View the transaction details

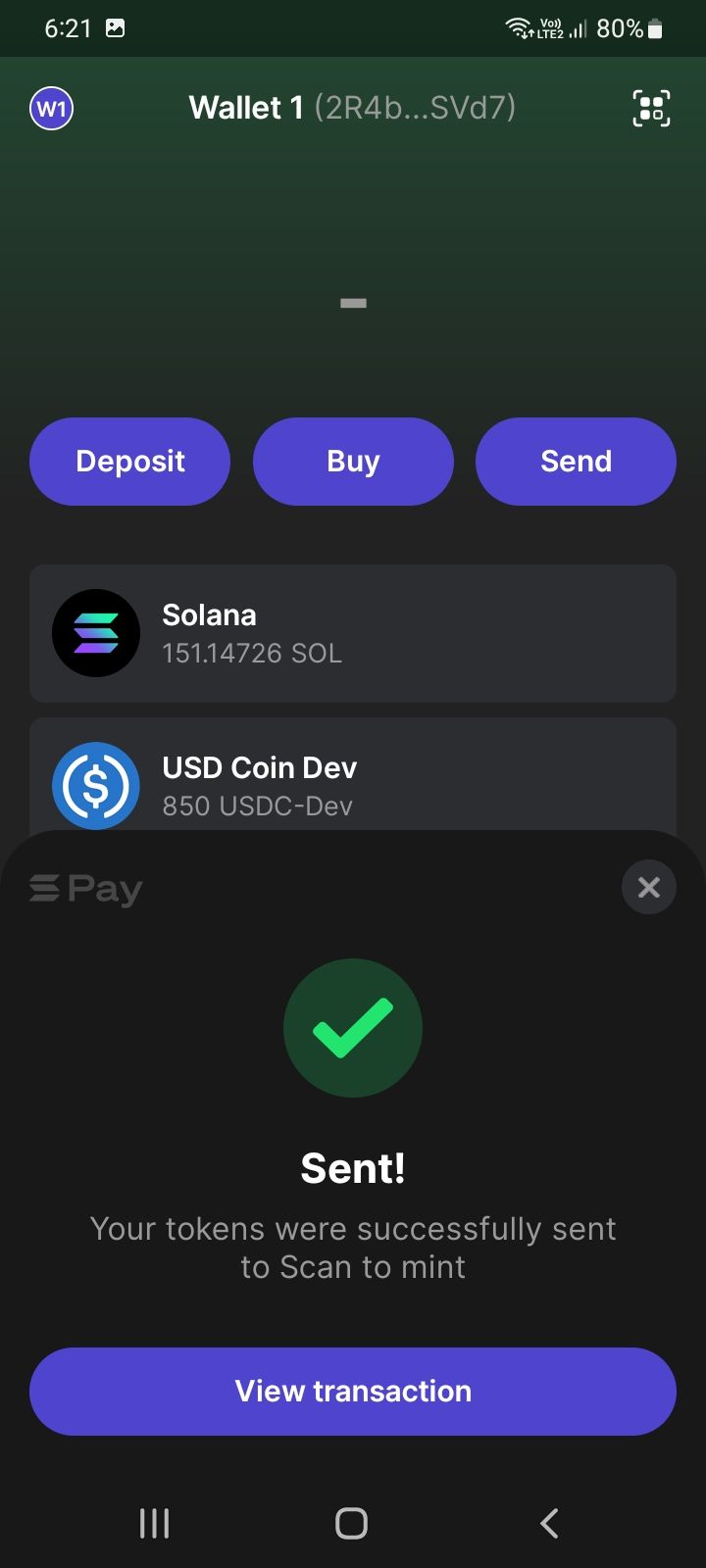pyautogui.click(x=353, y=1392)
